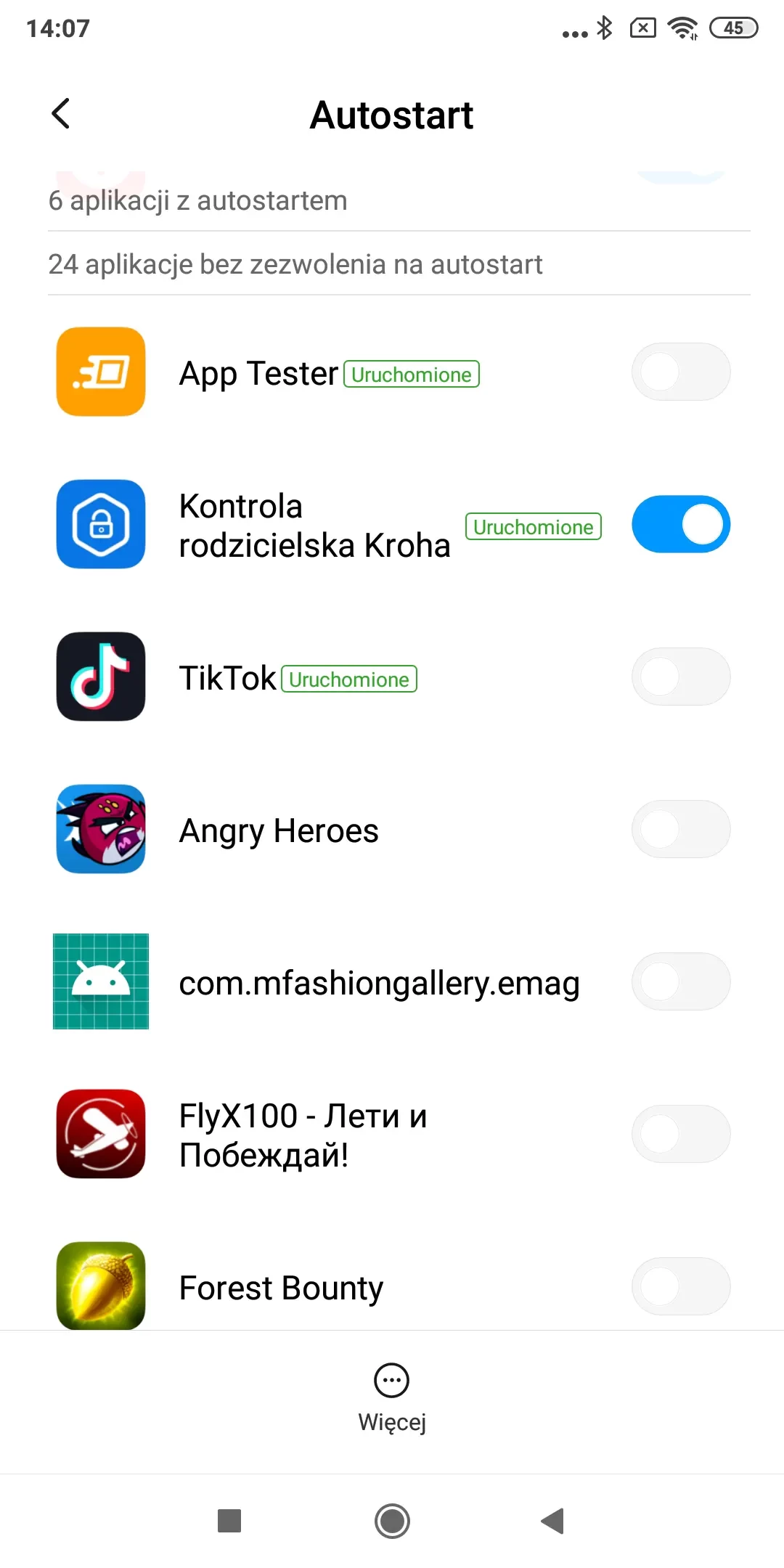Toggle autostart for Angry Heroes
The width and height of the screenshot is (784, 1568).
(x=680, y=829)
